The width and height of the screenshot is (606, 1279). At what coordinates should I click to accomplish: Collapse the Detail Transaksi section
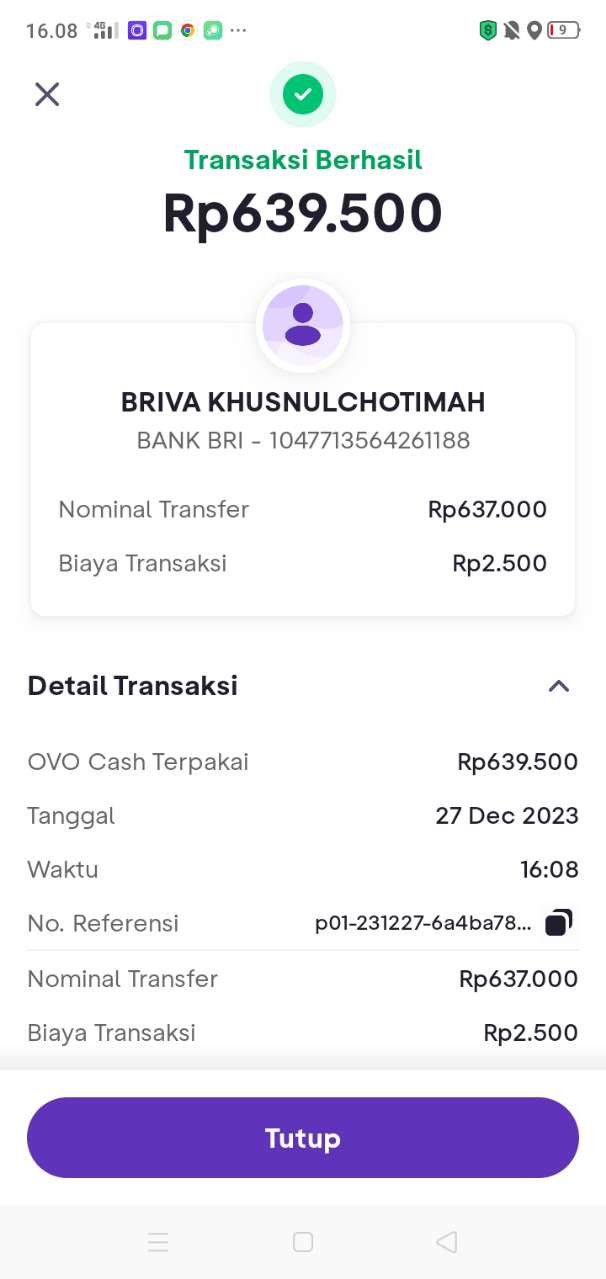point(558,686)
